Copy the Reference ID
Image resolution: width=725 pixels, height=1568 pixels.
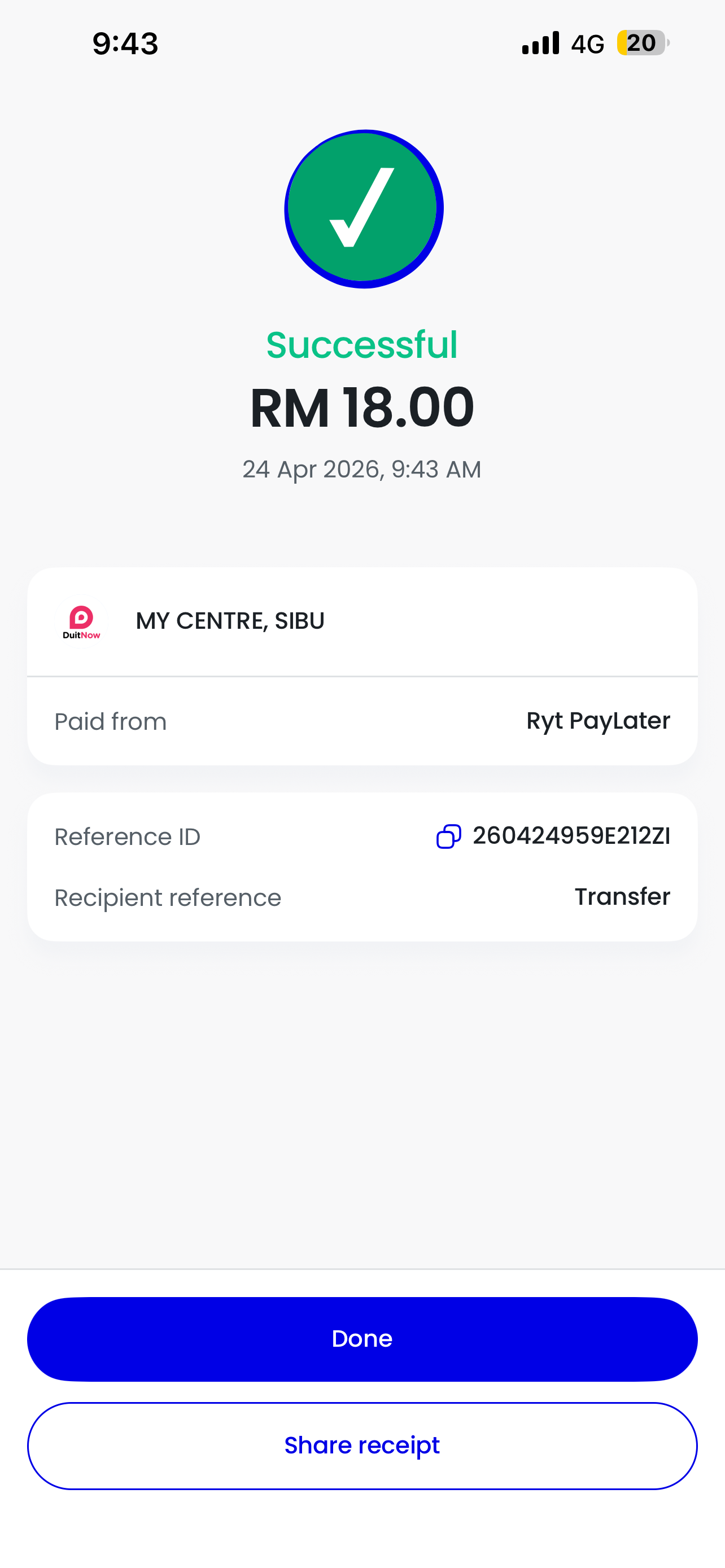tap(449, 836)
